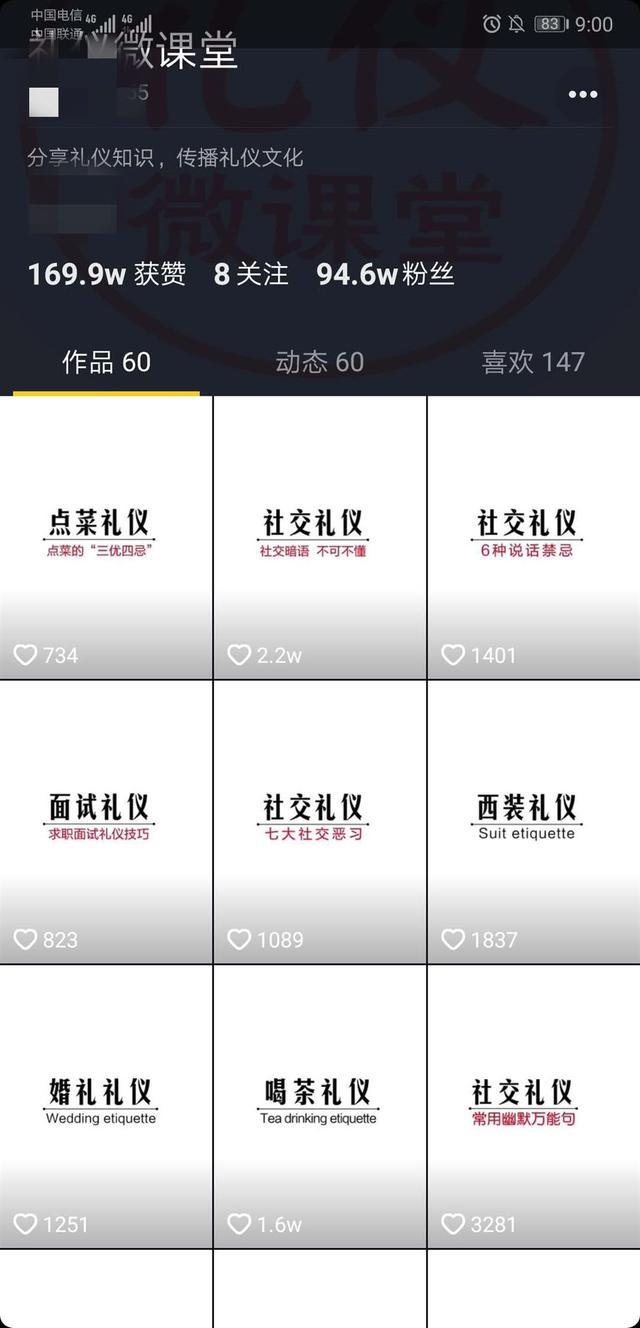The height and width of the screenshot is (1328, 640).
Task: View the 常用幽默万能句 video
Action: click(x=534, y=1105)
